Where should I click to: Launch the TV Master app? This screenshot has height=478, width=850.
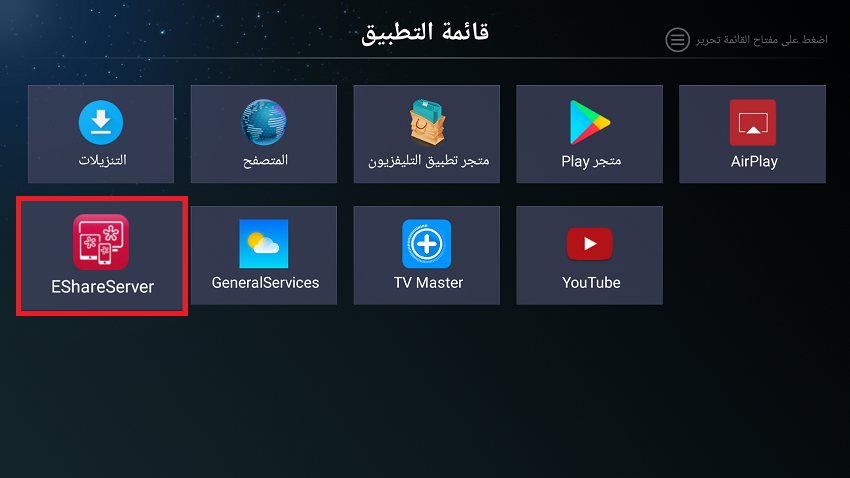click(x=427, y=256)
